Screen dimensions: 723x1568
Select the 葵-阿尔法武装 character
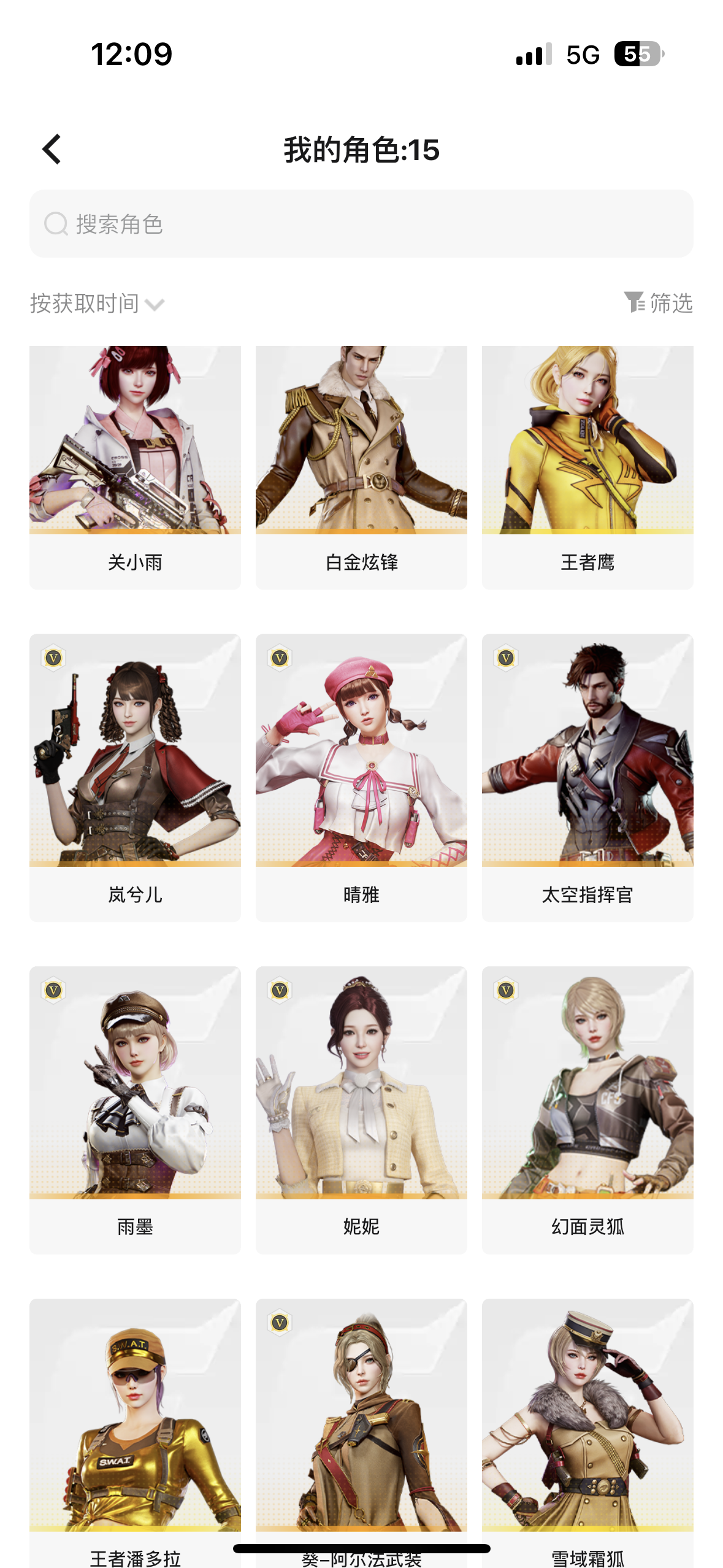tap(361, 1432)
